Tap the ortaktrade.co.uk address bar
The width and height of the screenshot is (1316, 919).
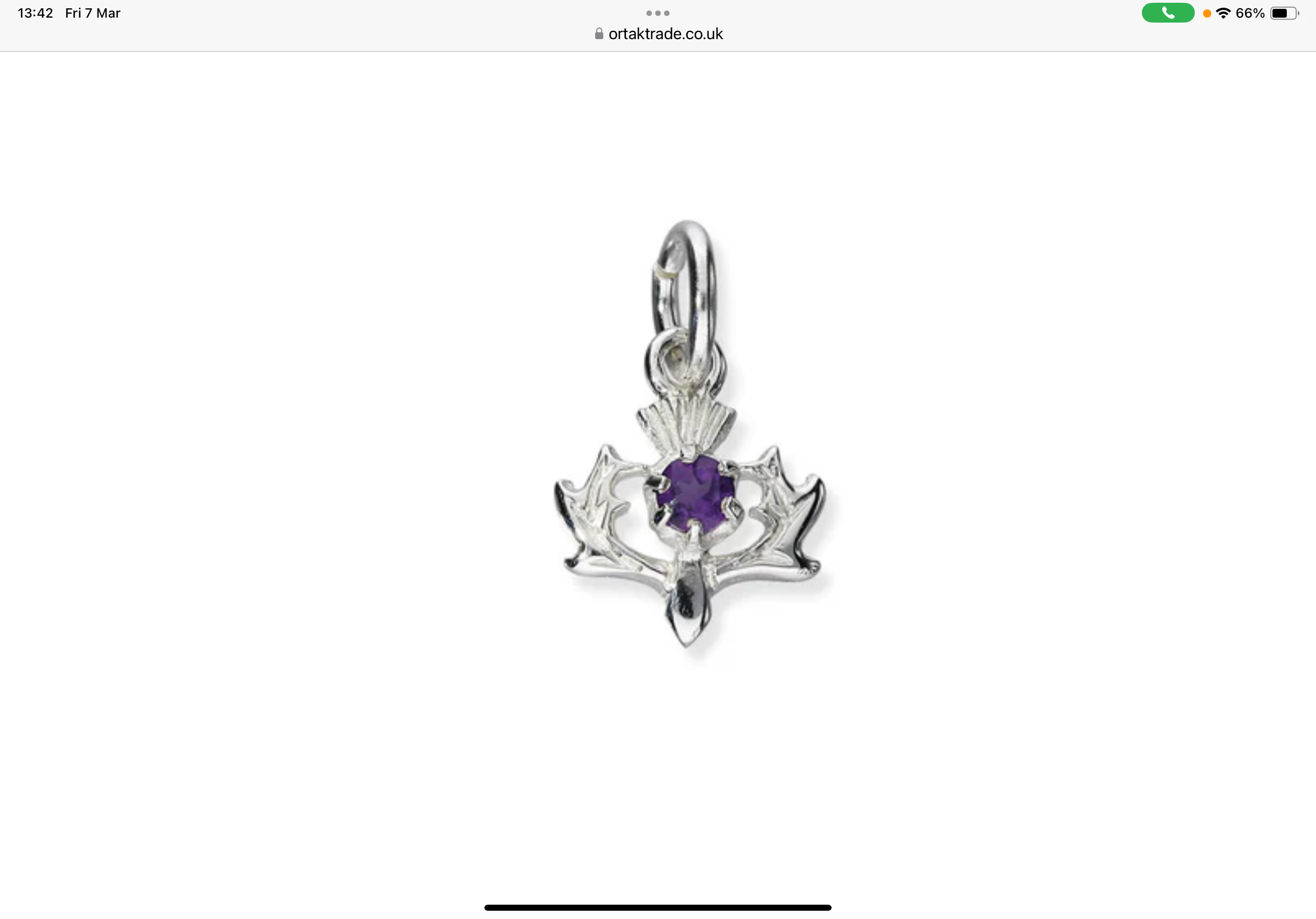659,34
